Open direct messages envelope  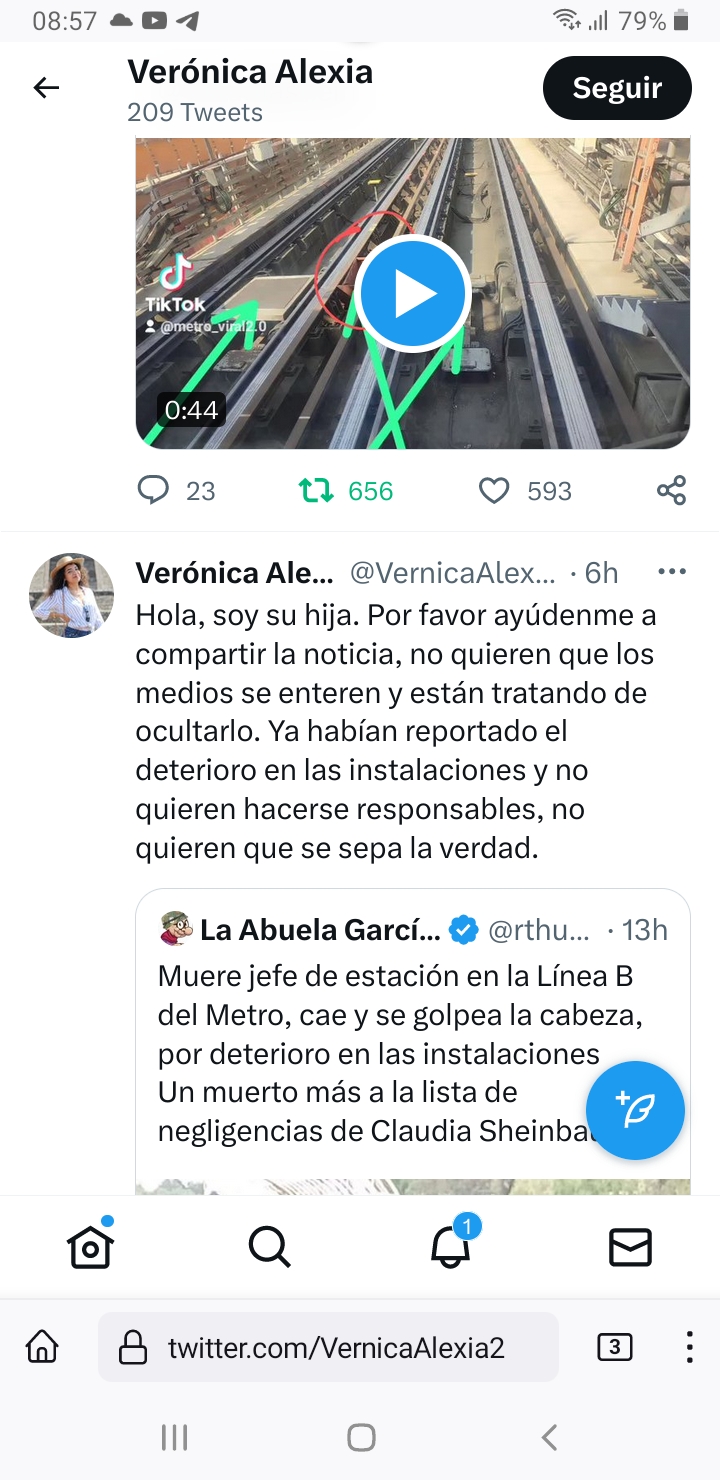630,1246
